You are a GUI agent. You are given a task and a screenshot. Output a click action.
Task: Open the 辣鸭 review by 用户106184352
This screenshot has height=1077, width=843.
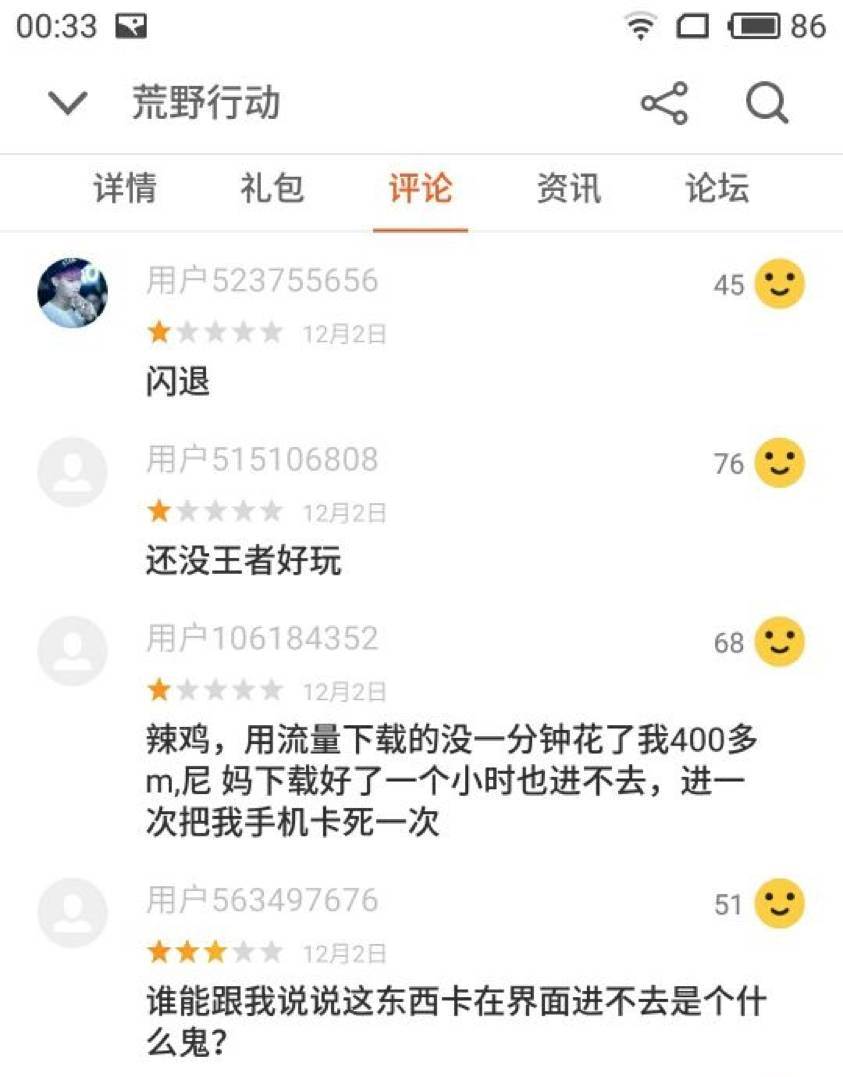coord(450,781)
